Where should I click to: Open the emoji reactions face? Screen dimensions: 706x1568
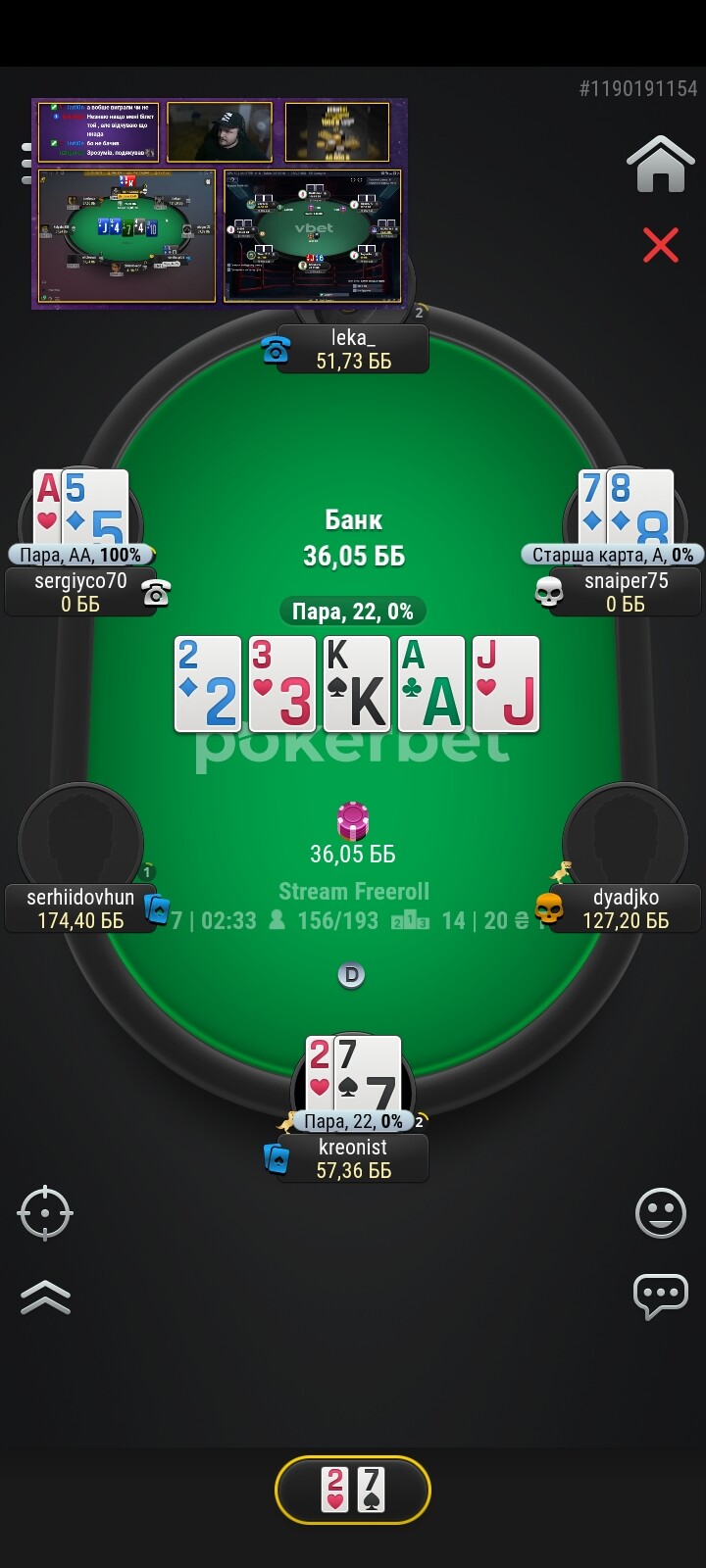(660, 1213)
